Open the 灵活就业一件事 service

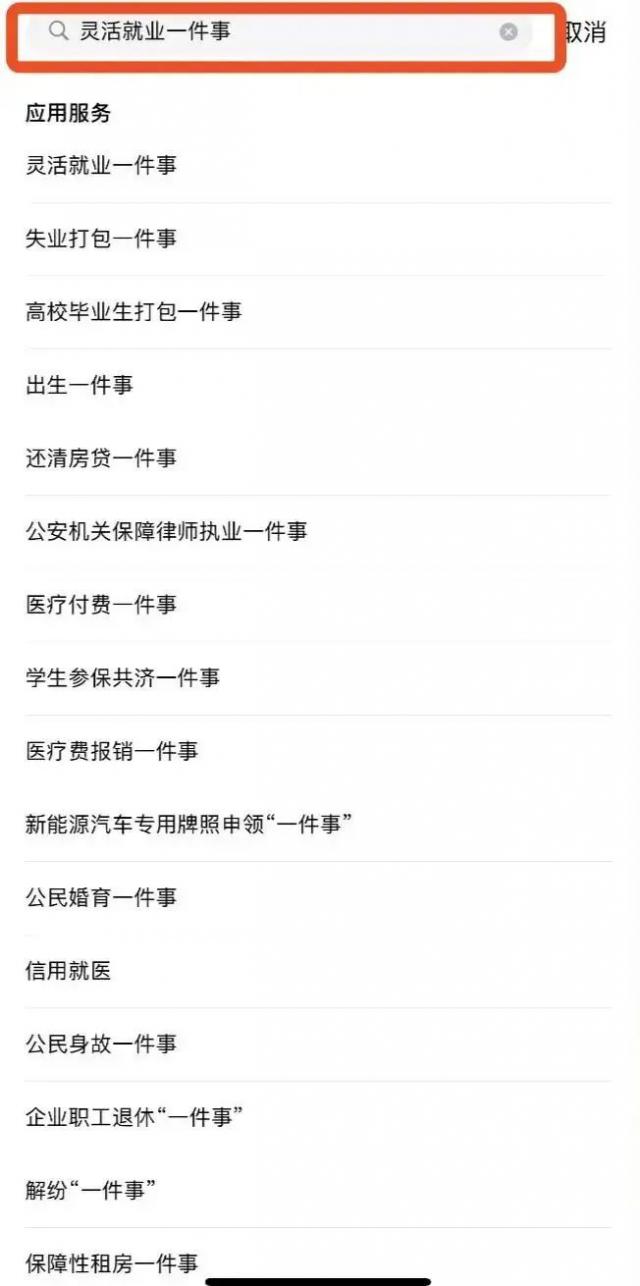click(101, 166)
